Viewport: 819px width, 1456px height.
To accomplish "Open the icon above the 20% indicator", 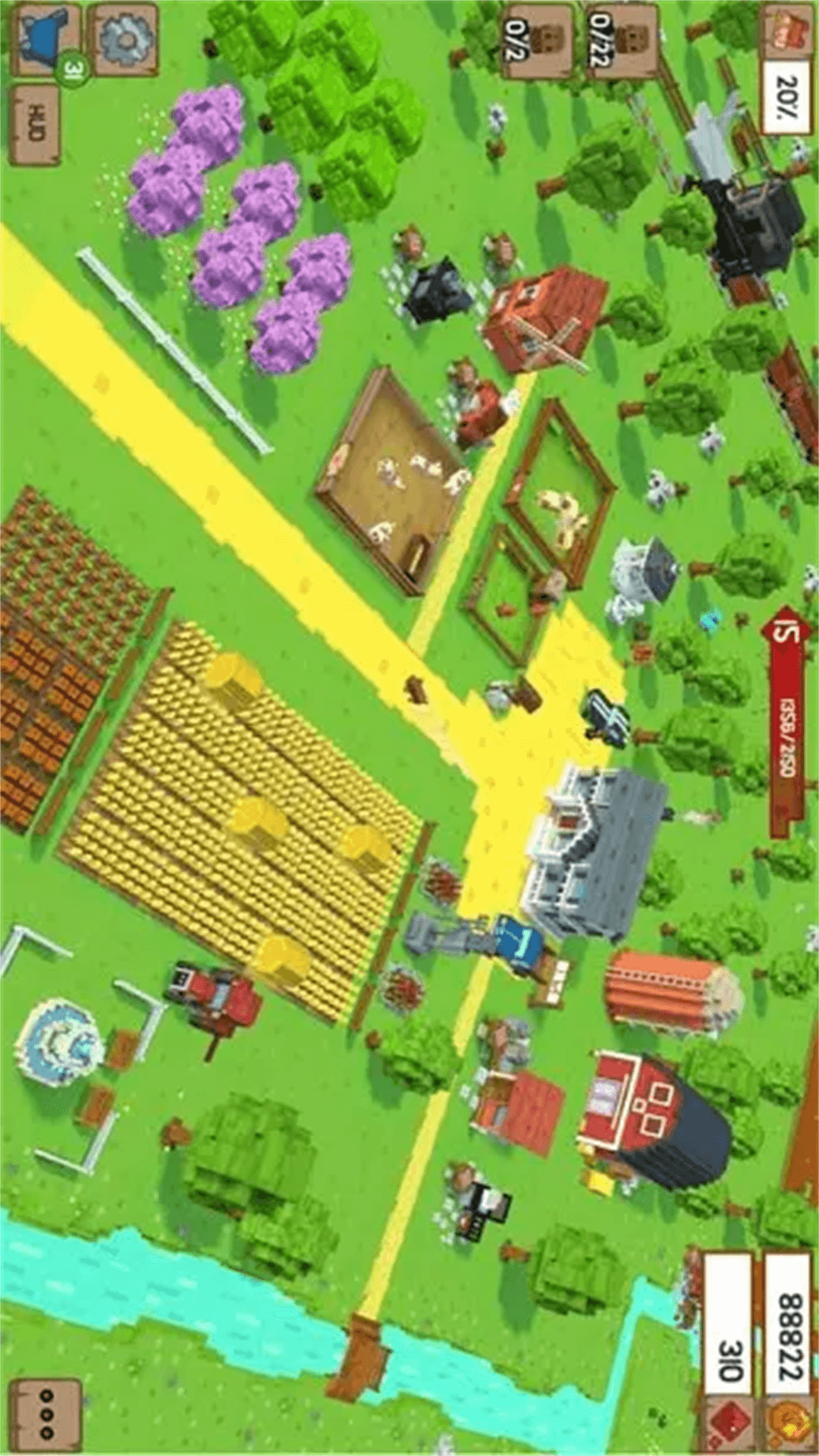I will (789, 30).
